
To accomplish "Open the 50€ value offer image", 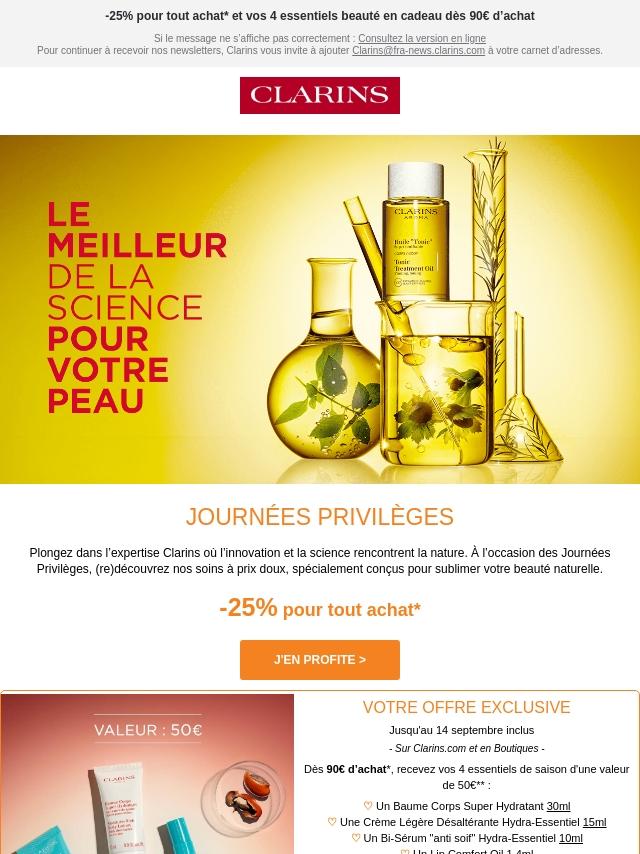I will click(x=148, y=774).
